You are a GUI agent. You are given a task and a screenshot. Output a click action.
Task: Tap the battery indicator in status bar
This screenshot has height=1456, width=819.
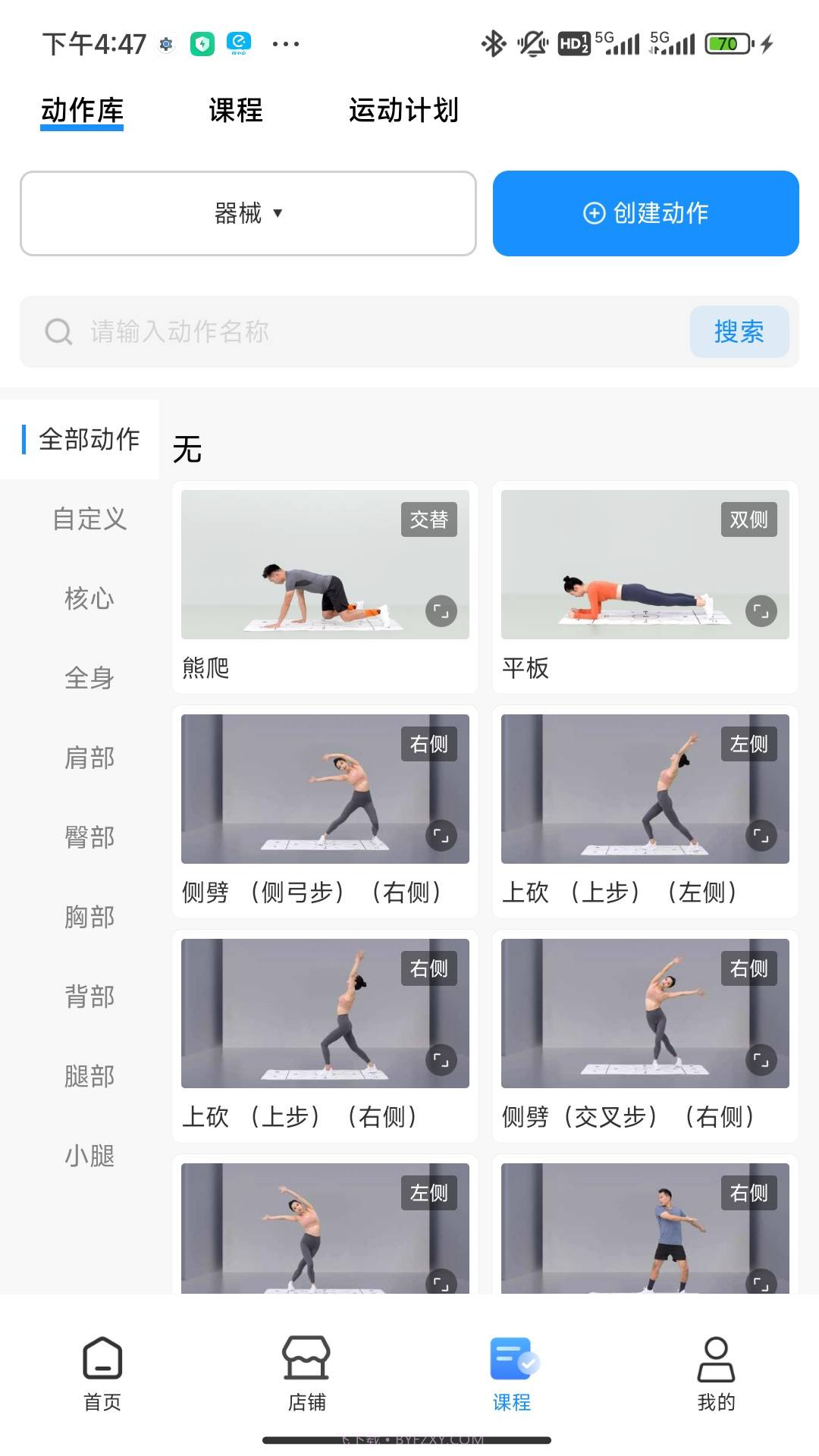pyautogui.click(x=726, y=43)
